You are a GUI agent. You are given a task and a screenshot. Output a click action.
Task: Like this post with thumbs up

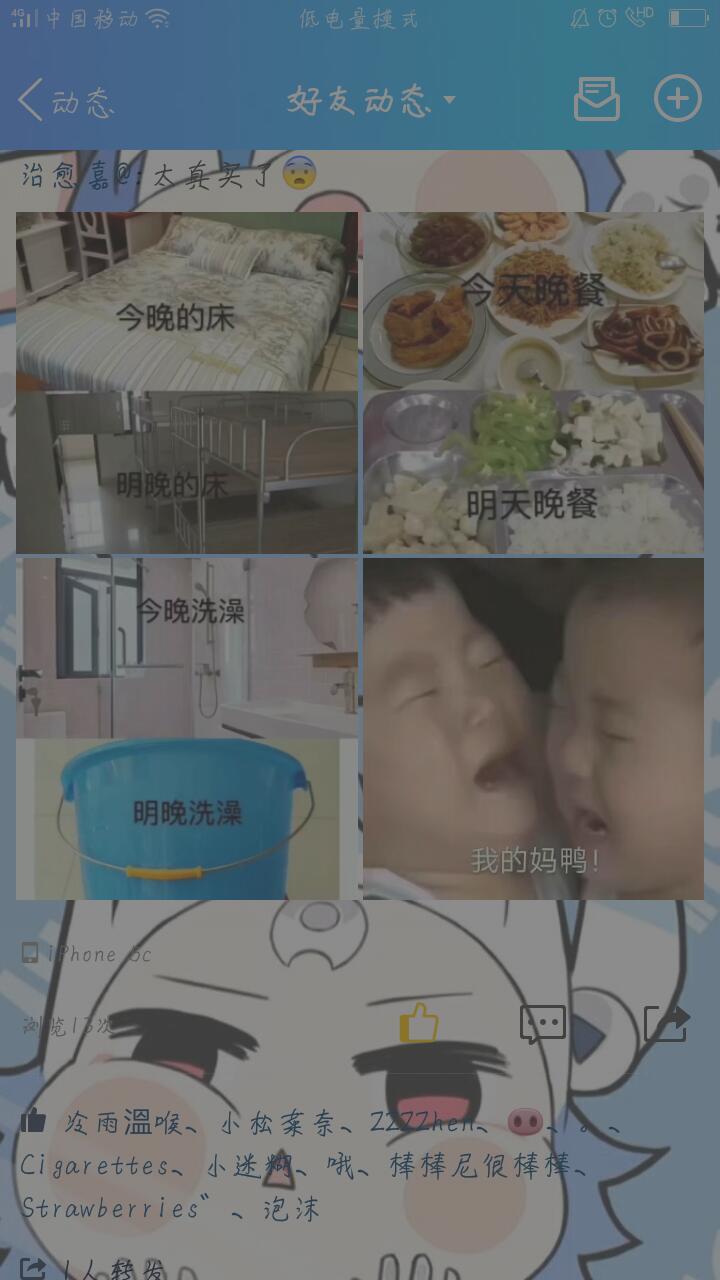(419, 1023)
